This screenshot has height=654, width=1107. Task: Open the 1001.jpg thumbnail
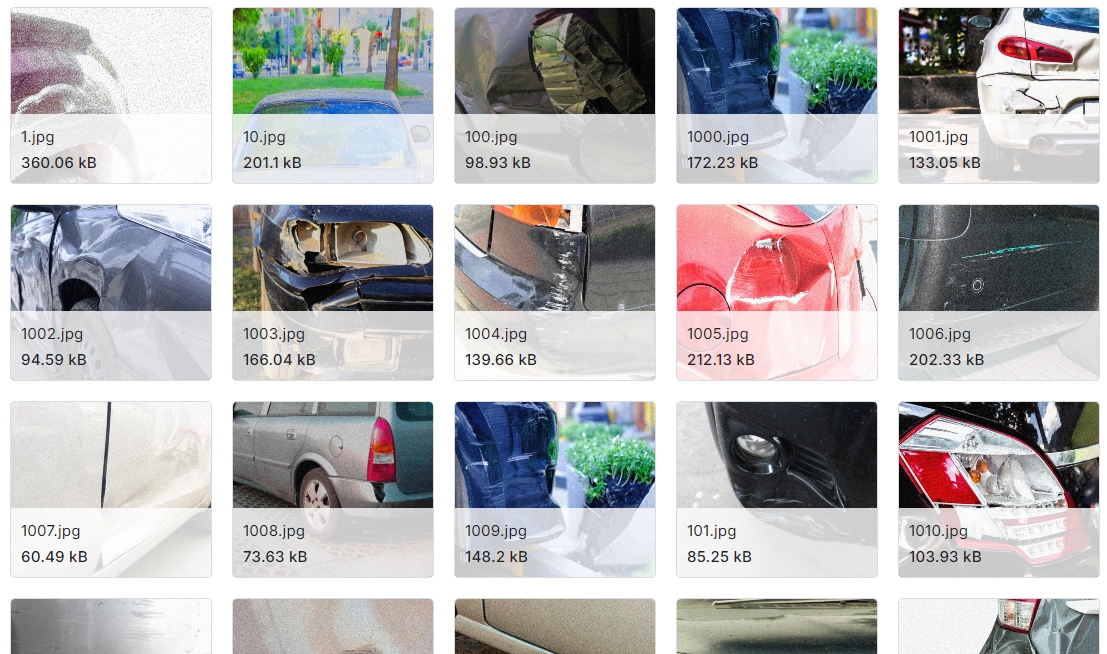(999, 95)
